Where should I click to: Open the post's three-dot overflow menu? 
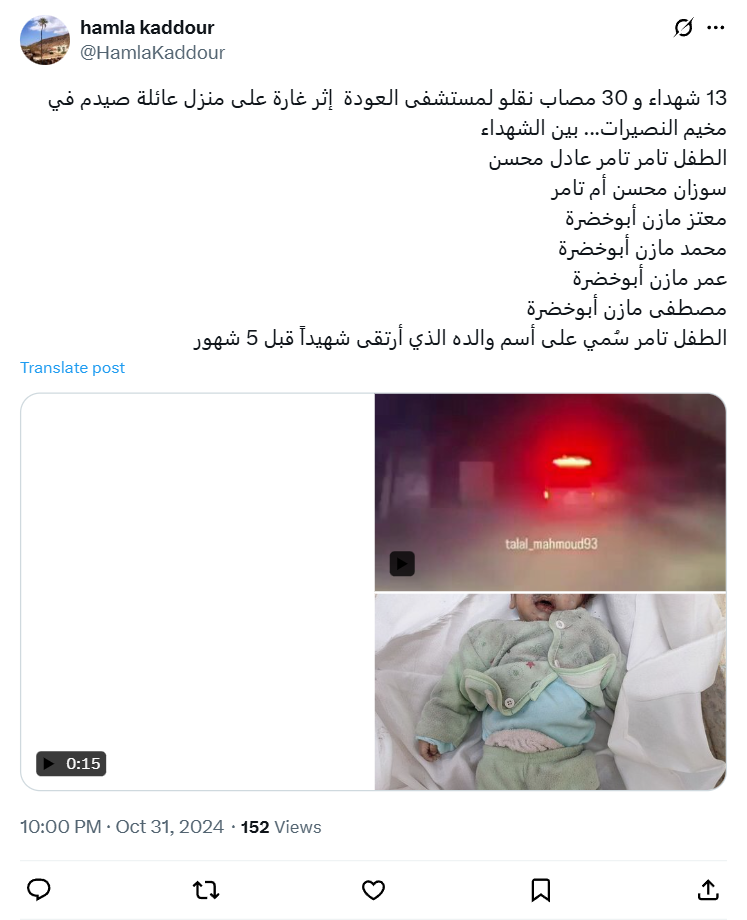click(x=715, y=28)
